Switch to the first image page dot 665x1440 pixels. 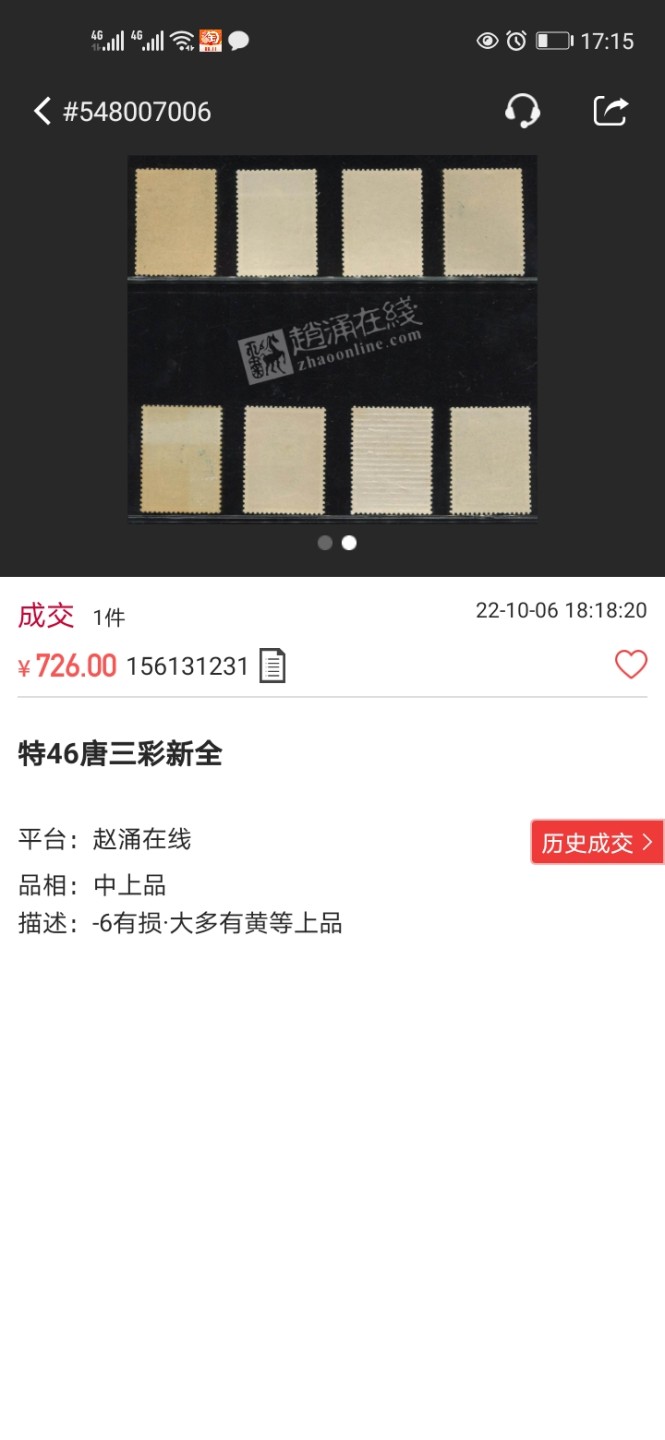click(325, 543)
